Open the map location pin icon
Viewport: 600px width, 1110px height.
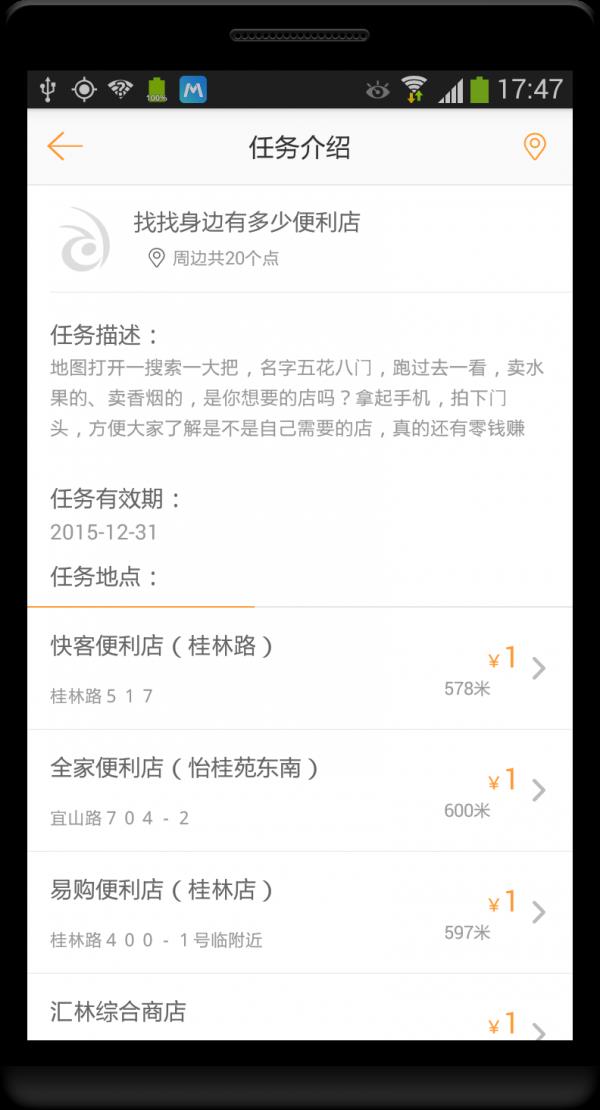[x=535, y=147]
